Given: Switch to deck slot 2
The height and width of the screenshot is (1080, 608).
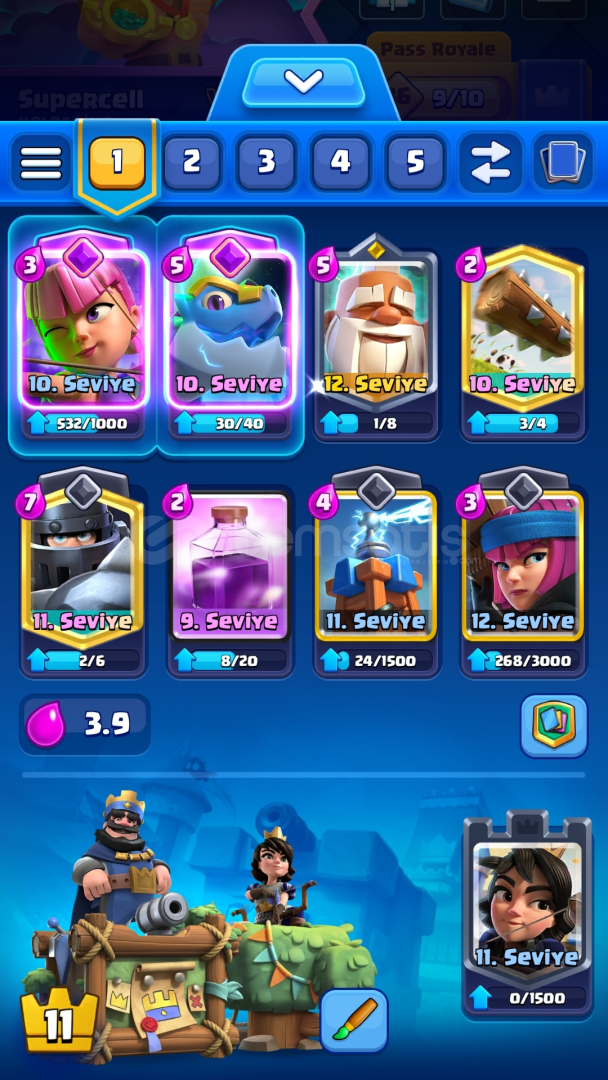Looking at the screenshot, I should click(191, 163).
